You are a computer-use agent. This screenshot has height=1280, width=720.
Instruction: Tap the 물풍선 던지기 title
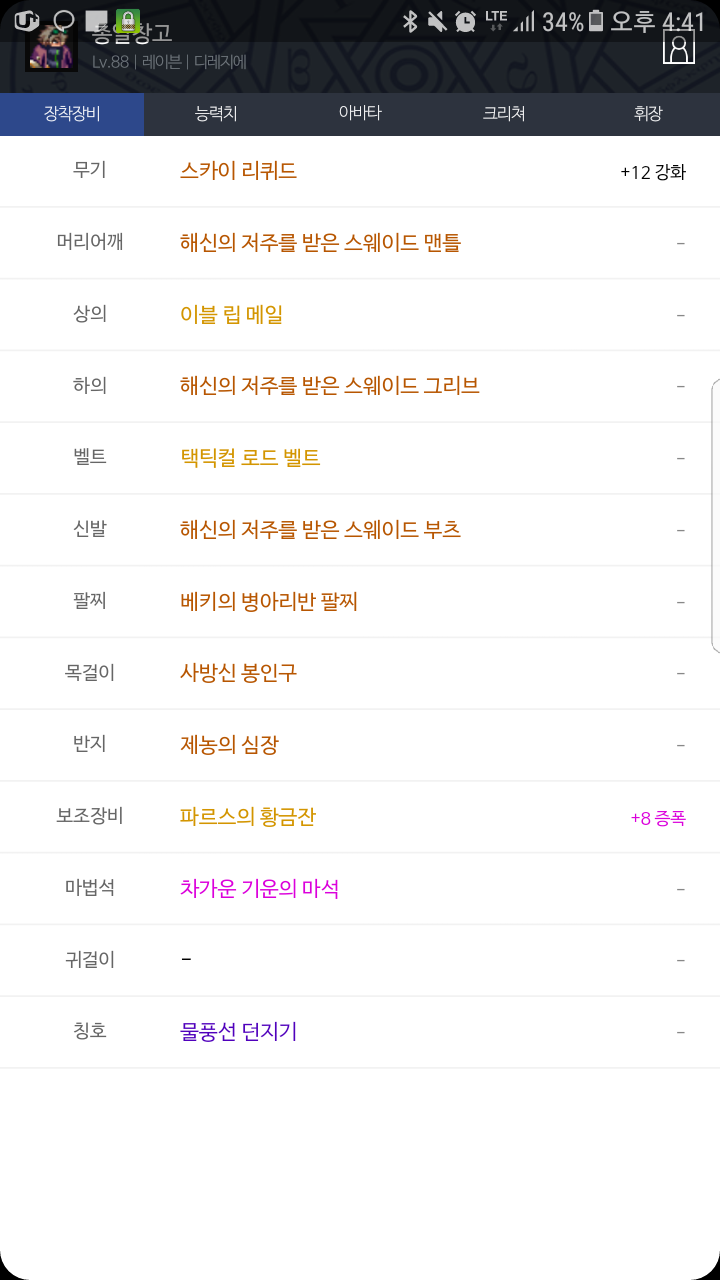238,1032
